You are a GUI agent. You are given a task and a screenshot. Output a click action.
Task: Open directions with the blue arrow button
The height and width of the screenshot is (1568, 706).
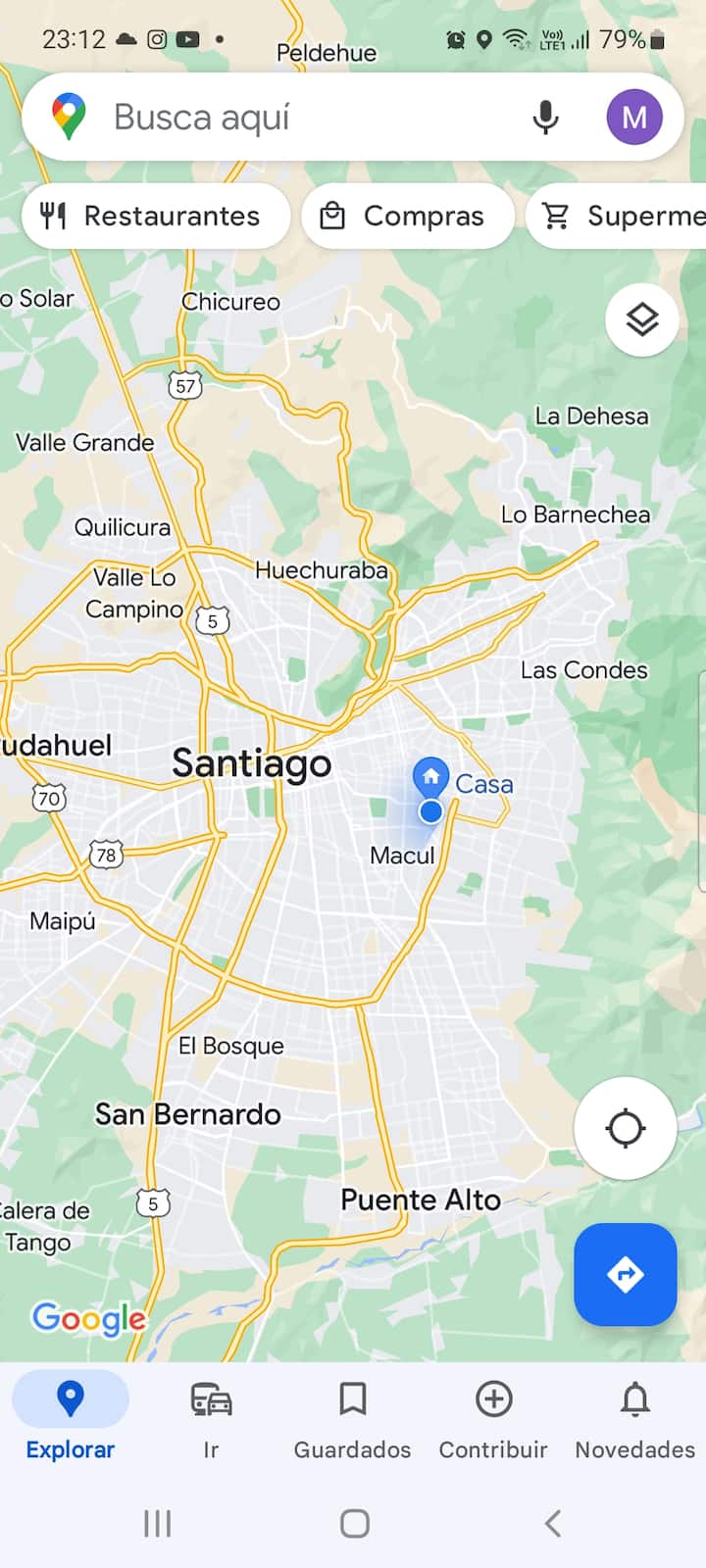pyautogui.click(x=625, y=1274)
